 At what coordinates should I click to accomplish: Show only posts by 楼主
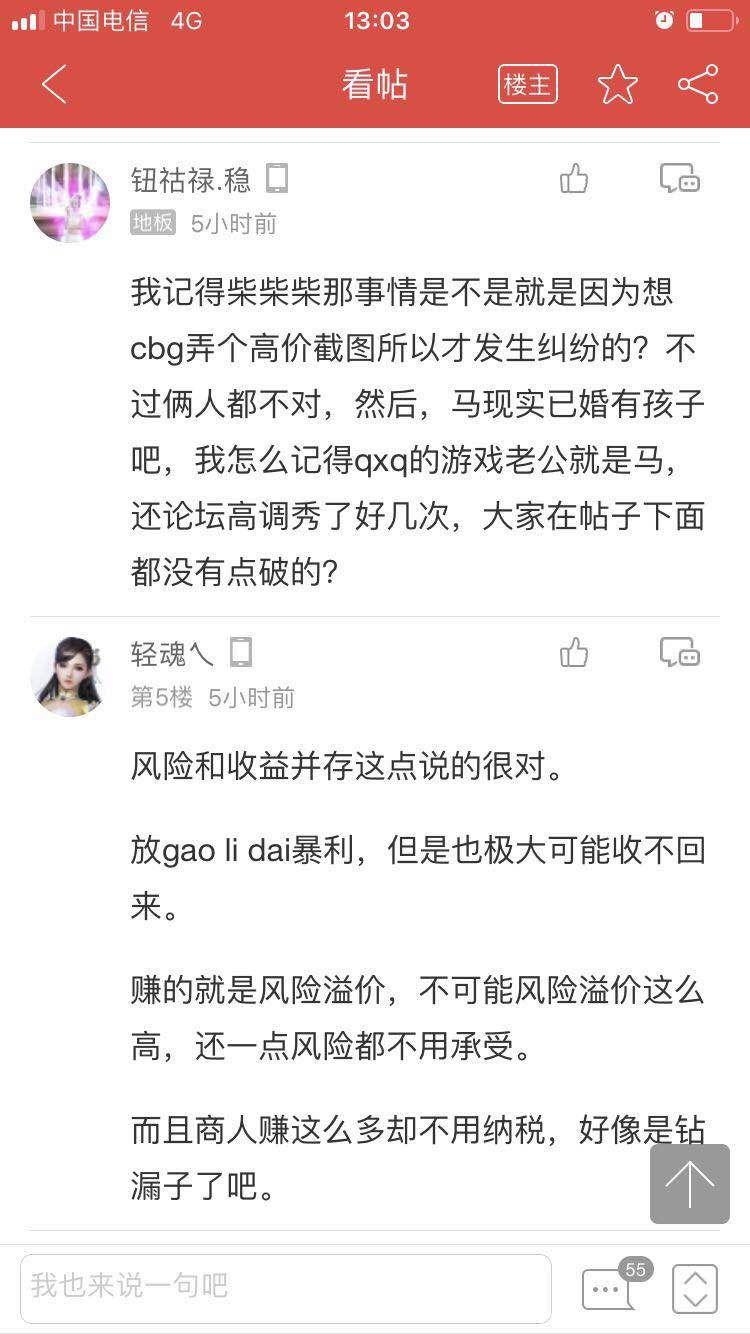click(527, 85)
